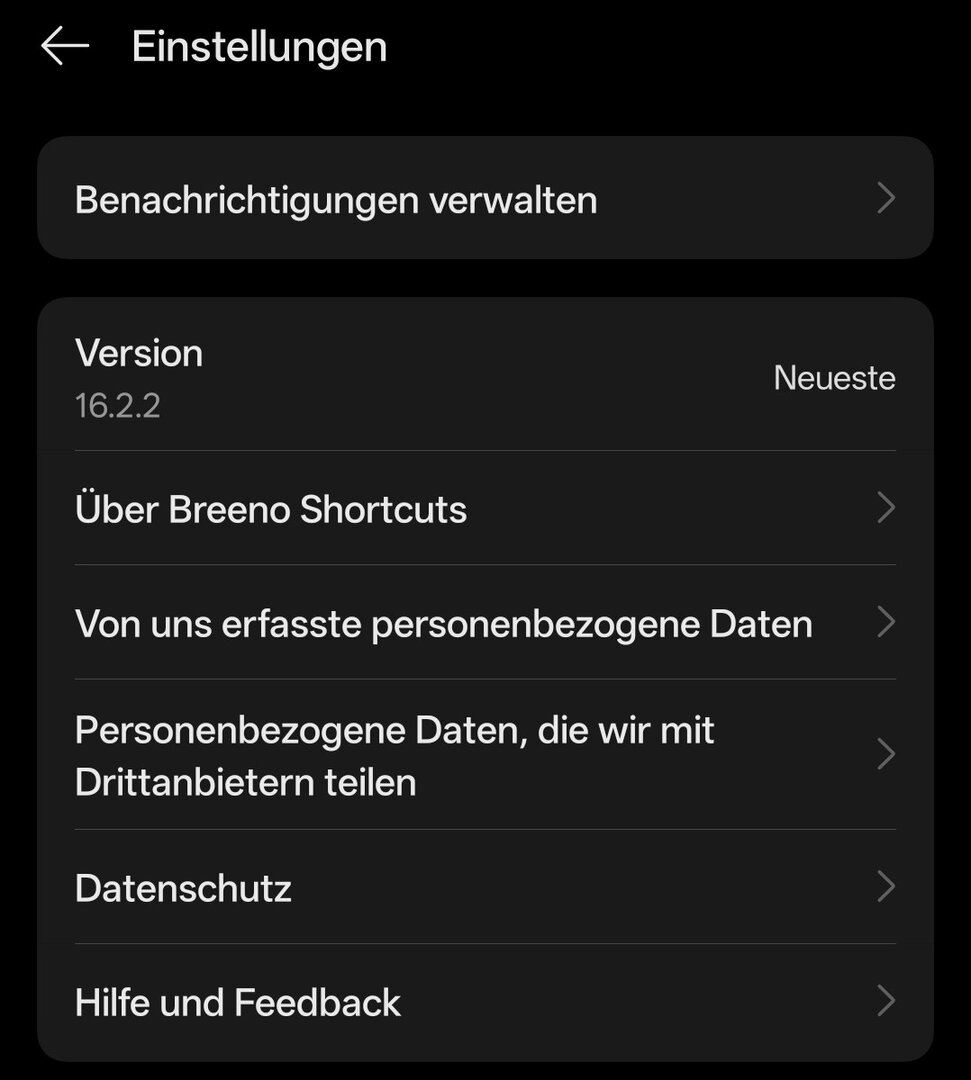View Personenbezogene Daten, die wir mit Drittanbietern teilen
Screen dimensions: 971x1080
coord(485,755)
